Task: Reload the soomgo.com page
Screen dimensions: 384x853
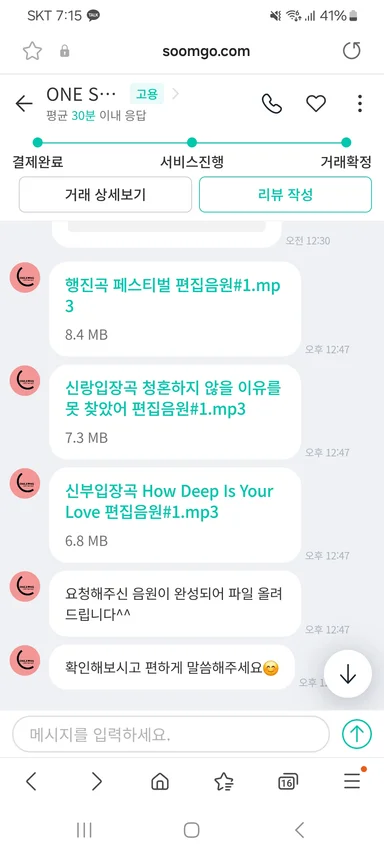Action: click(352, 51)
